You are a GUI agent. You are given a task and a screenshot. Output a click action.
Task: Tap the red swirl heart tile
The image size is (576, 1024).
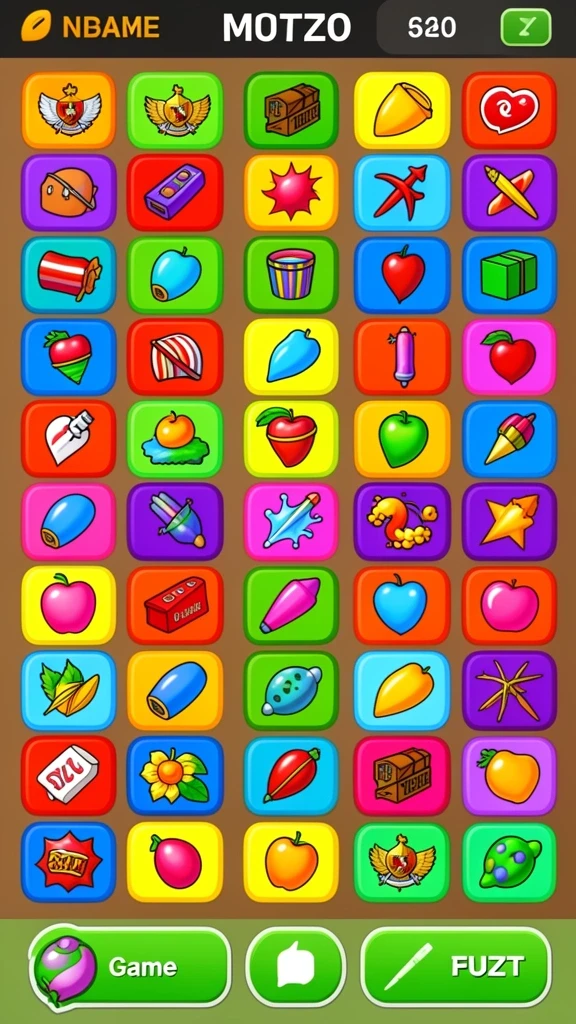[x=509, y=110]
